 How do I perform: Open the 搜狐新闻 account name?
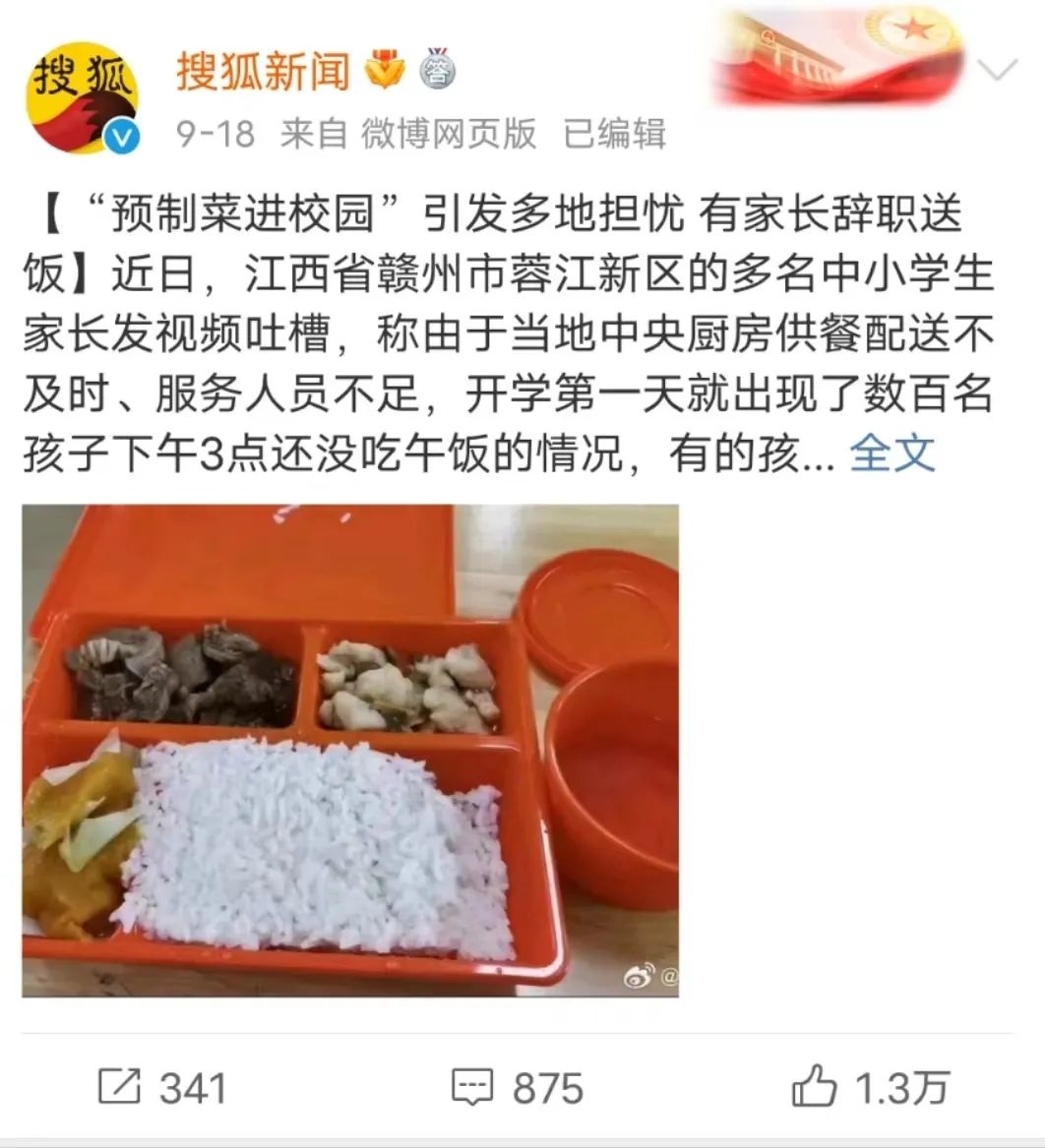pyautogui.click(x=263, y=71)
